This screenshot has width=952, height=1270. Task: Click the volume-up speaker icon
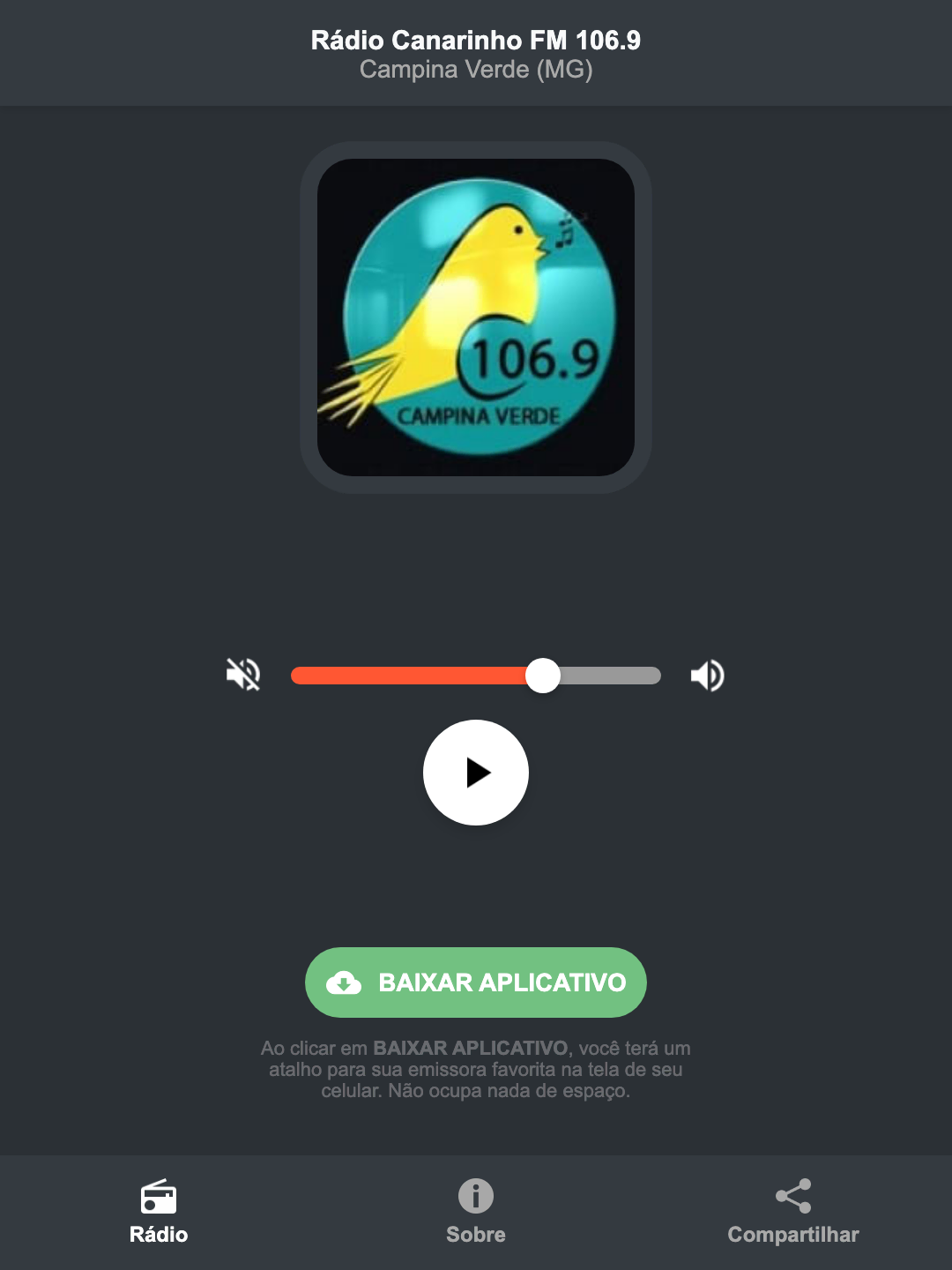click(x=707, y=675)
